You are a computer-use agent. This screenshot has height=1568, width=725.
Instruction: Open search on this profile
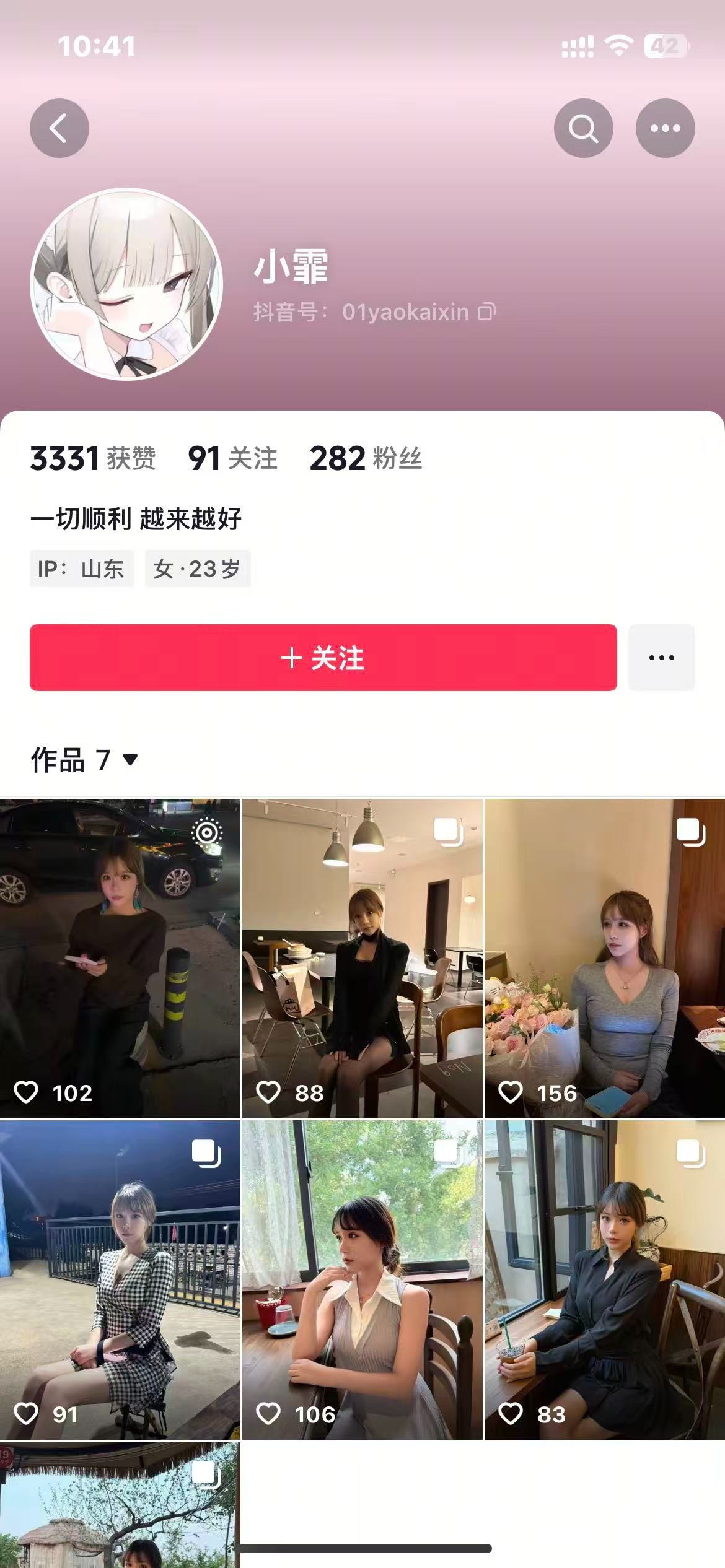click(583, 128)
